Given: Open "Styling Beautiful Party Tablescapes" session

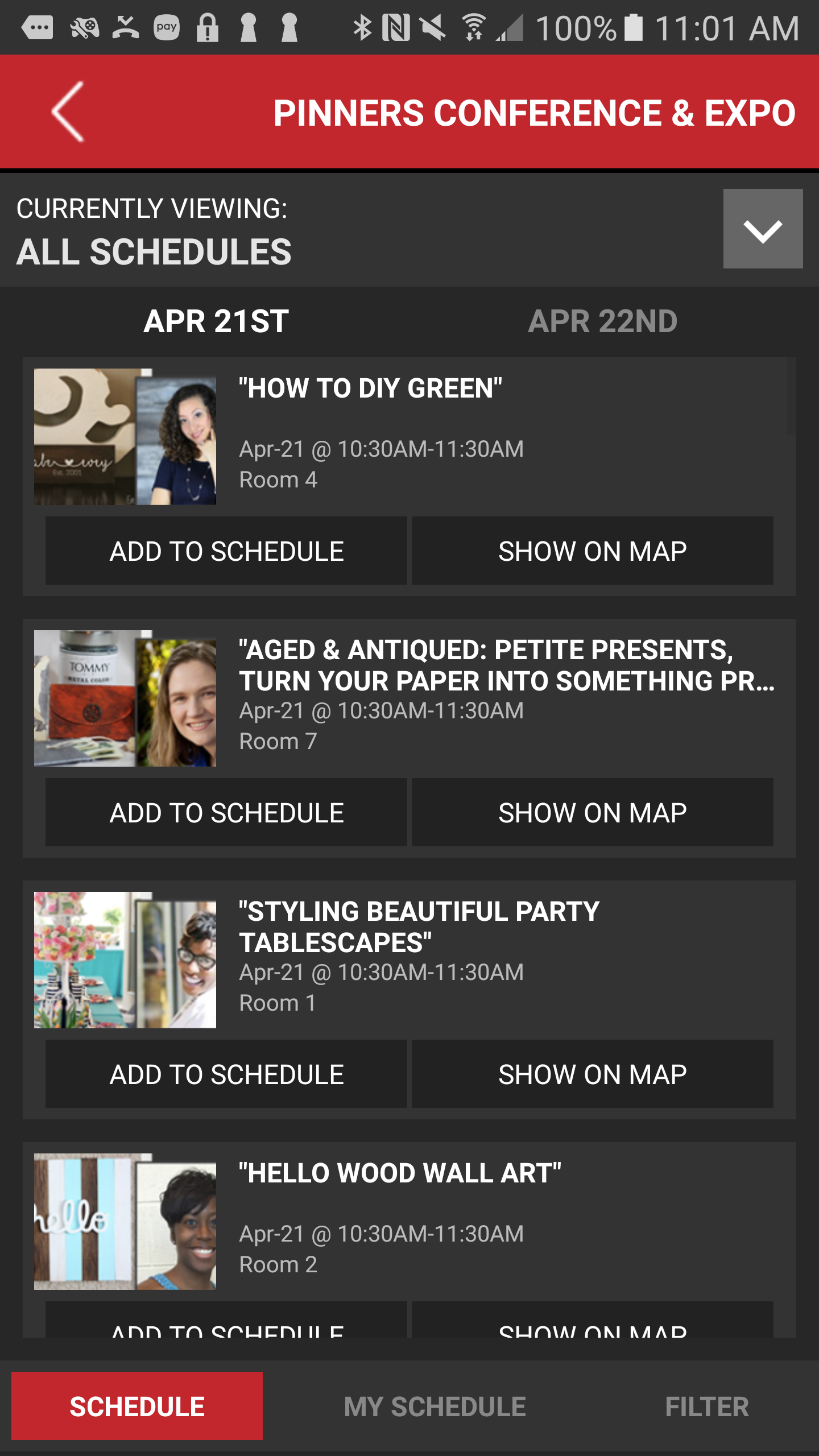Looking at the screenshot, I should click(x=419, y=927).
